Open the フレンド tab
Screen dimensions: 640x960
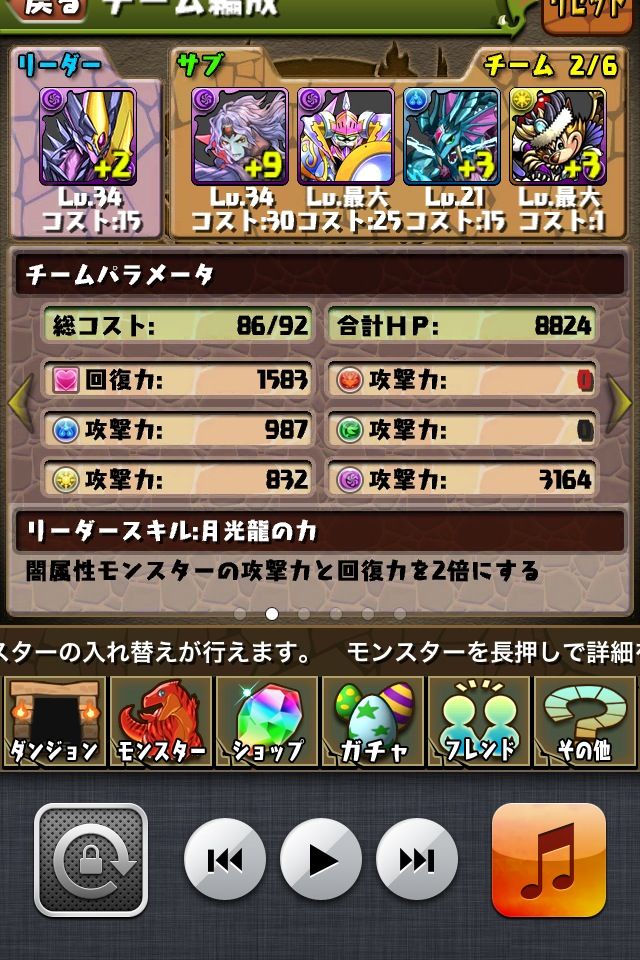(x=479, y=721)
